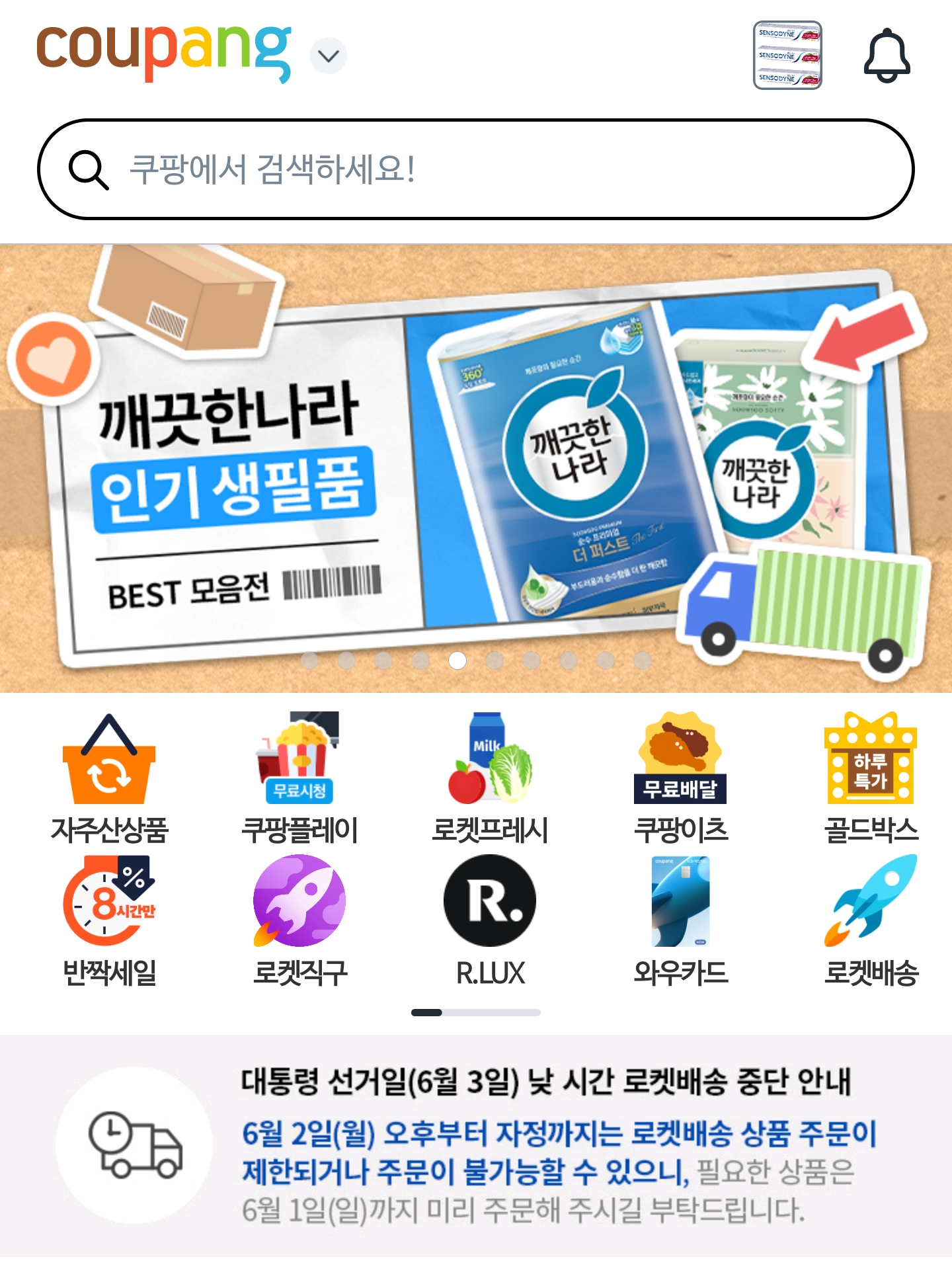Screen dimensions: 952x1286
Task: Go to 로켓프레시 category
Action: [x=490, y=779]
